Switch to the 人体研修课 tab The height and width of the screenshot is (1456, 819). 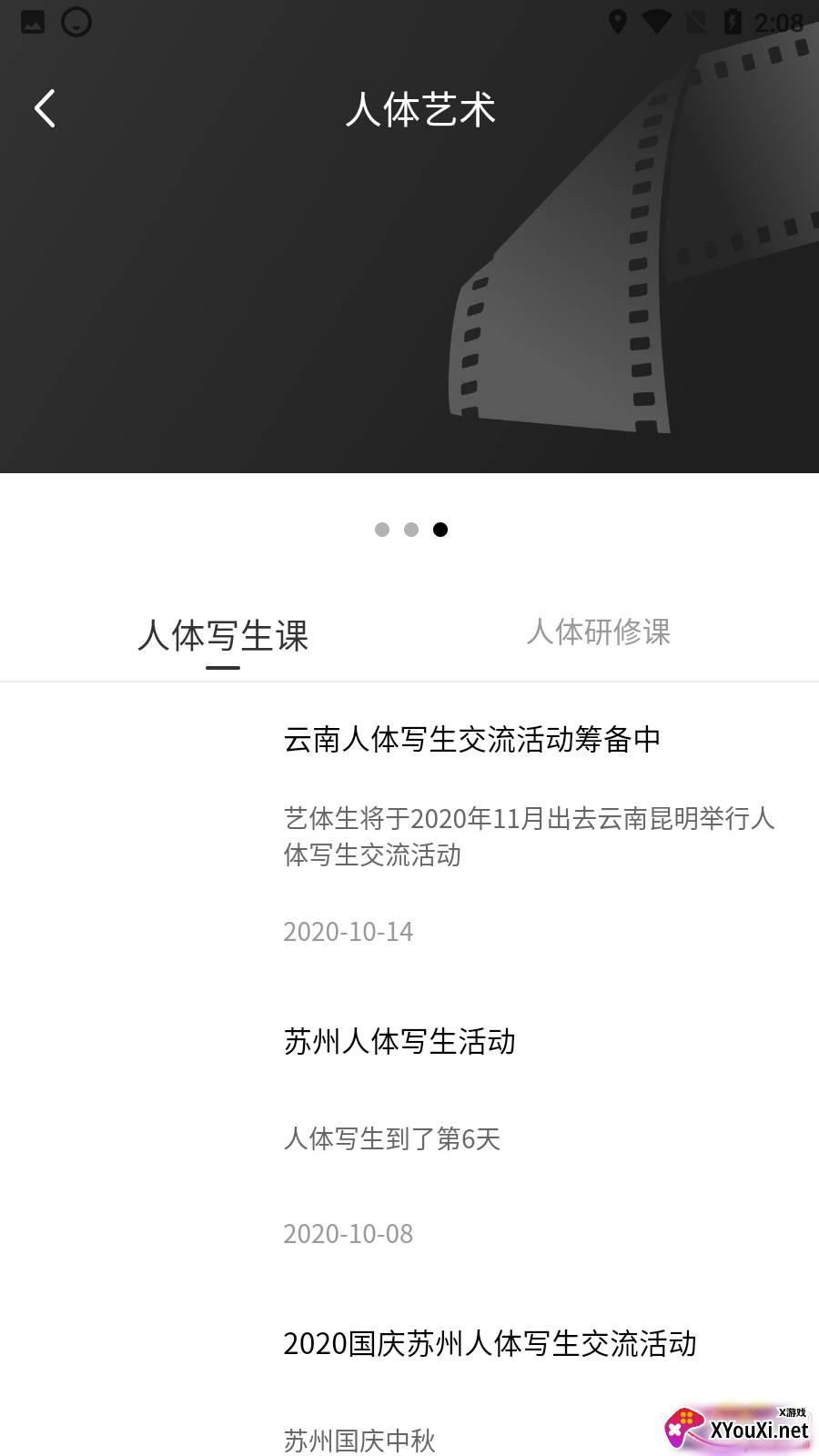(x=598, y=632)
